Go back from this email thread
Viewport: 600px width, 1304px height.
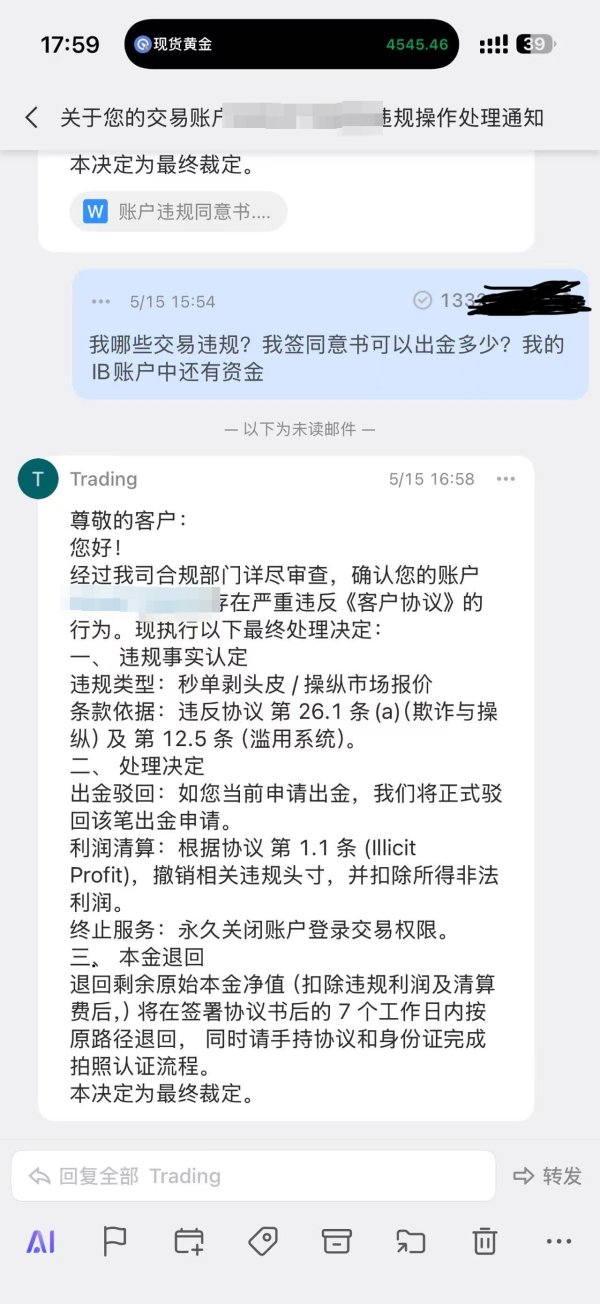pos(32,118)
